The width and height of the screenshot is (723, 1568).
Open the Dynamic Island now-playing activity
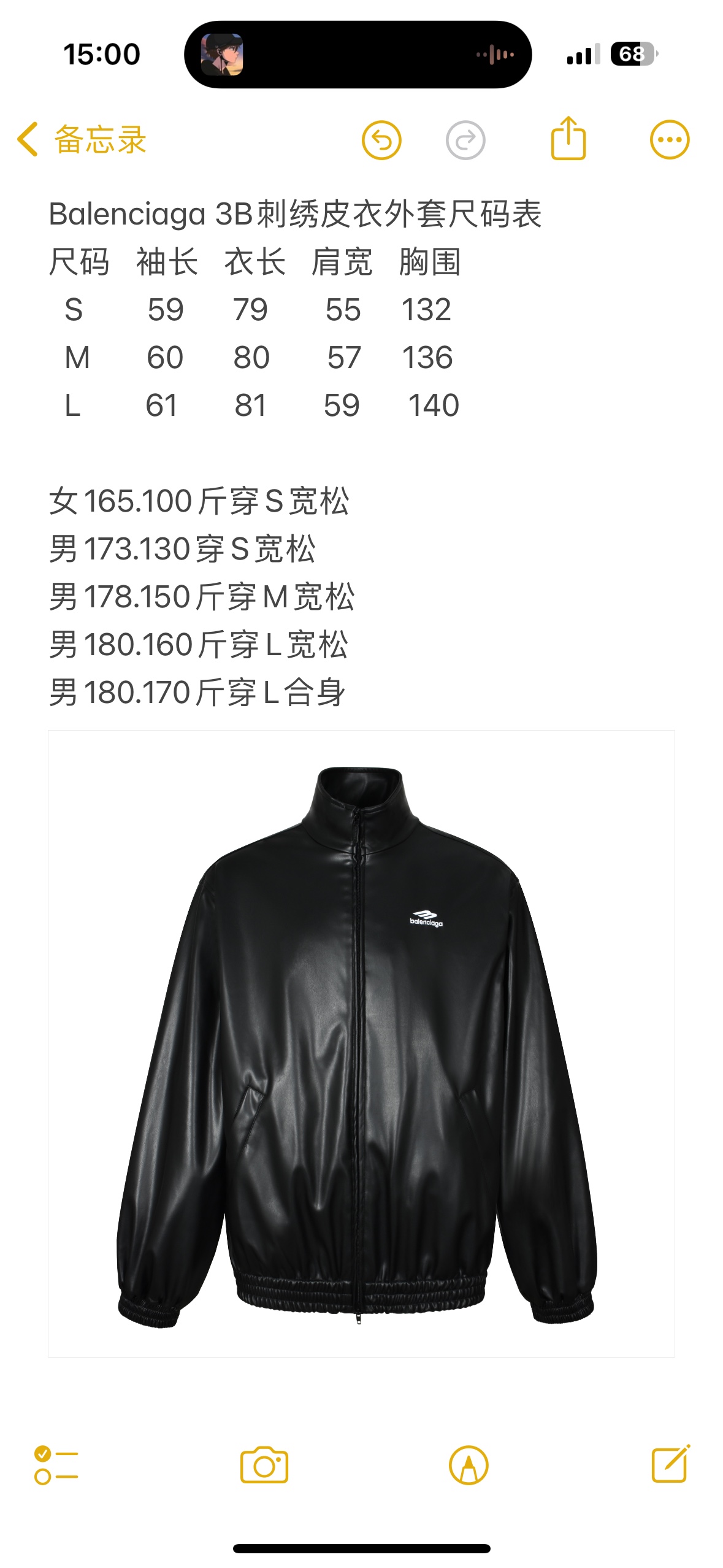(x=358, y=55)
